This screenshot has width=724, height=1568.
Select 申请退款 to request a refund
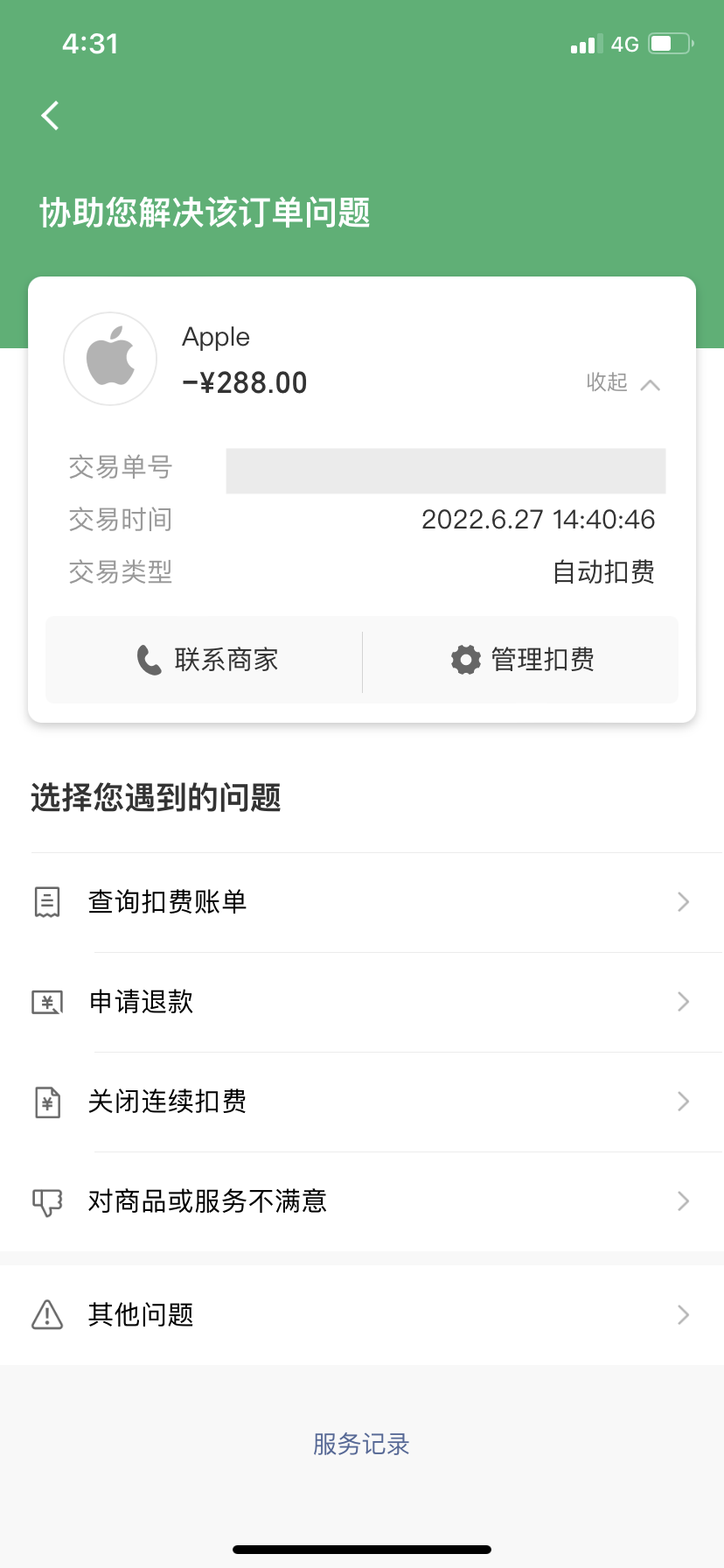tap(362, 1002)
